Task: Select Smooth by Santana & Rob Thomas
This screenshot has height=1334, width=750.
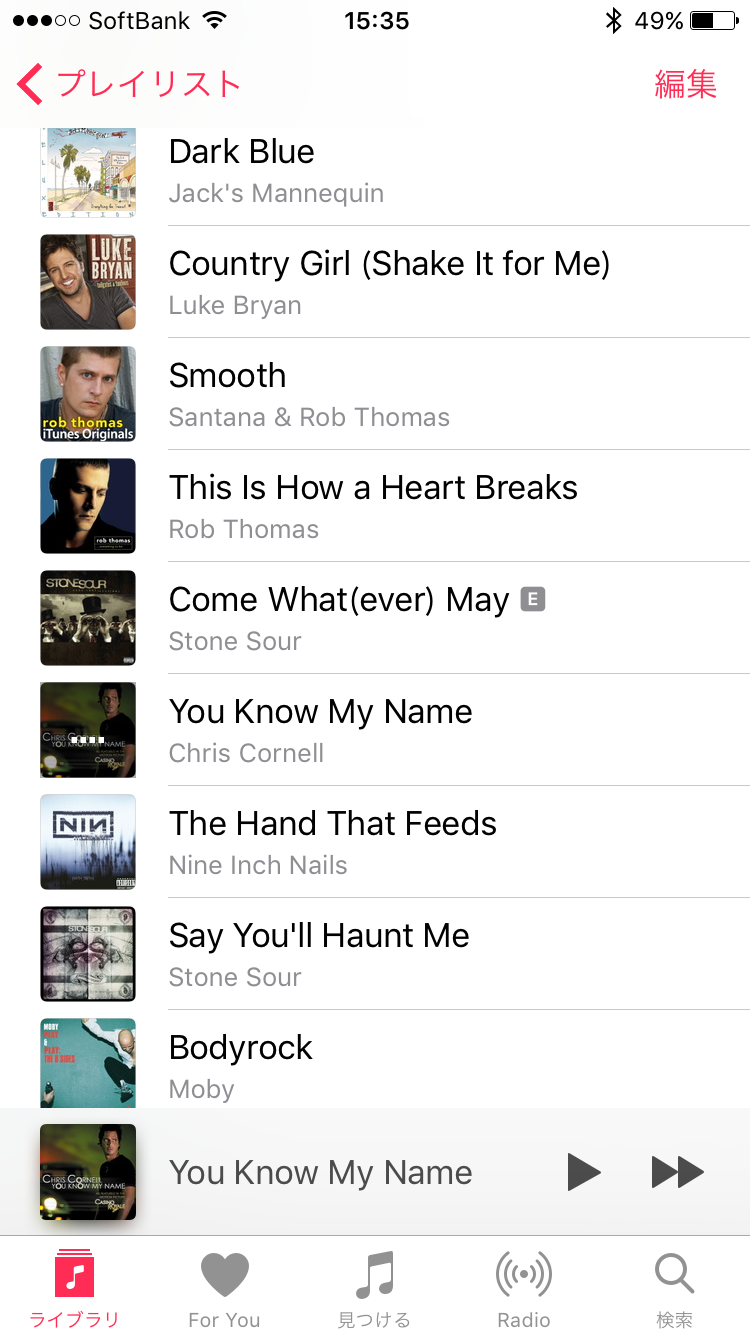Action: point(400,394)
